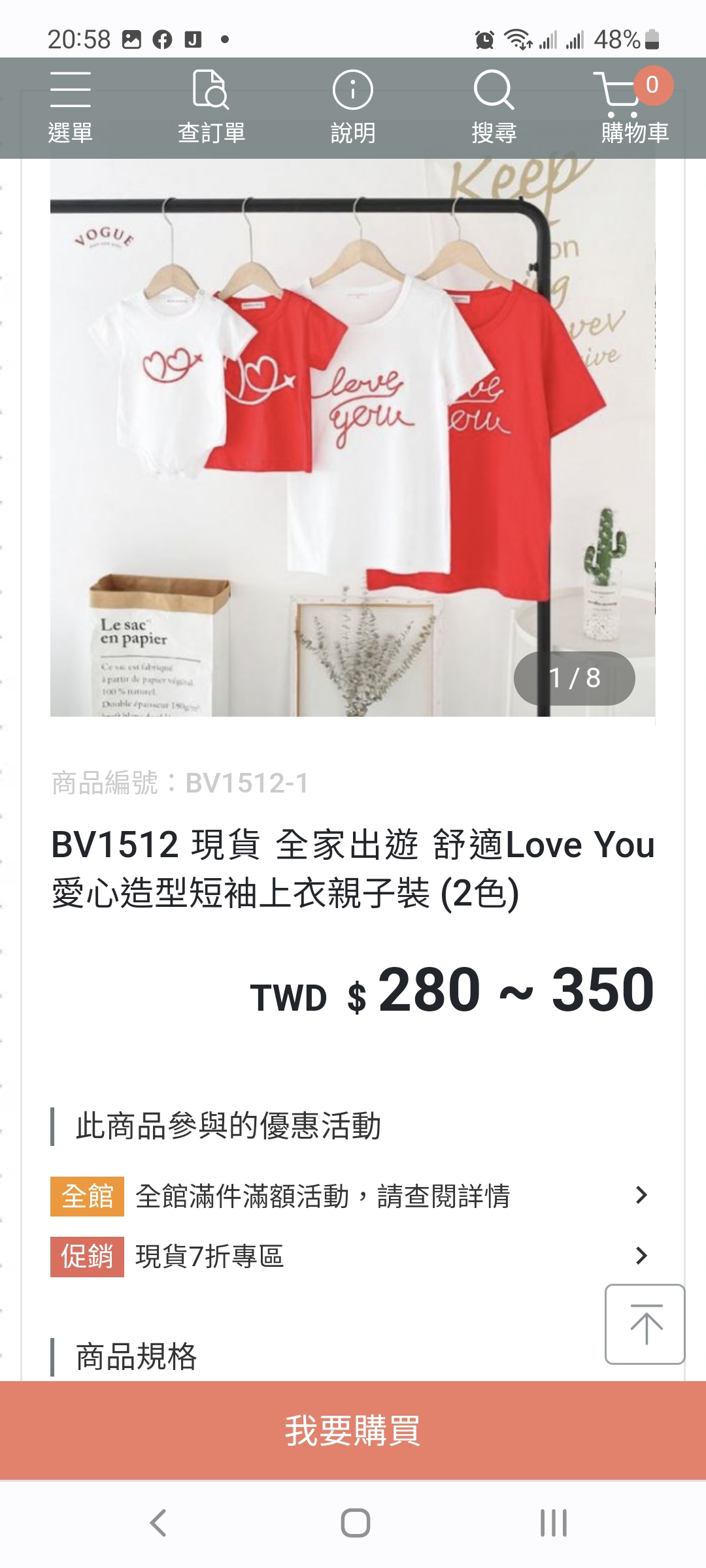
Task: Open 查訂單 order lookup
Action: (211, 108)
